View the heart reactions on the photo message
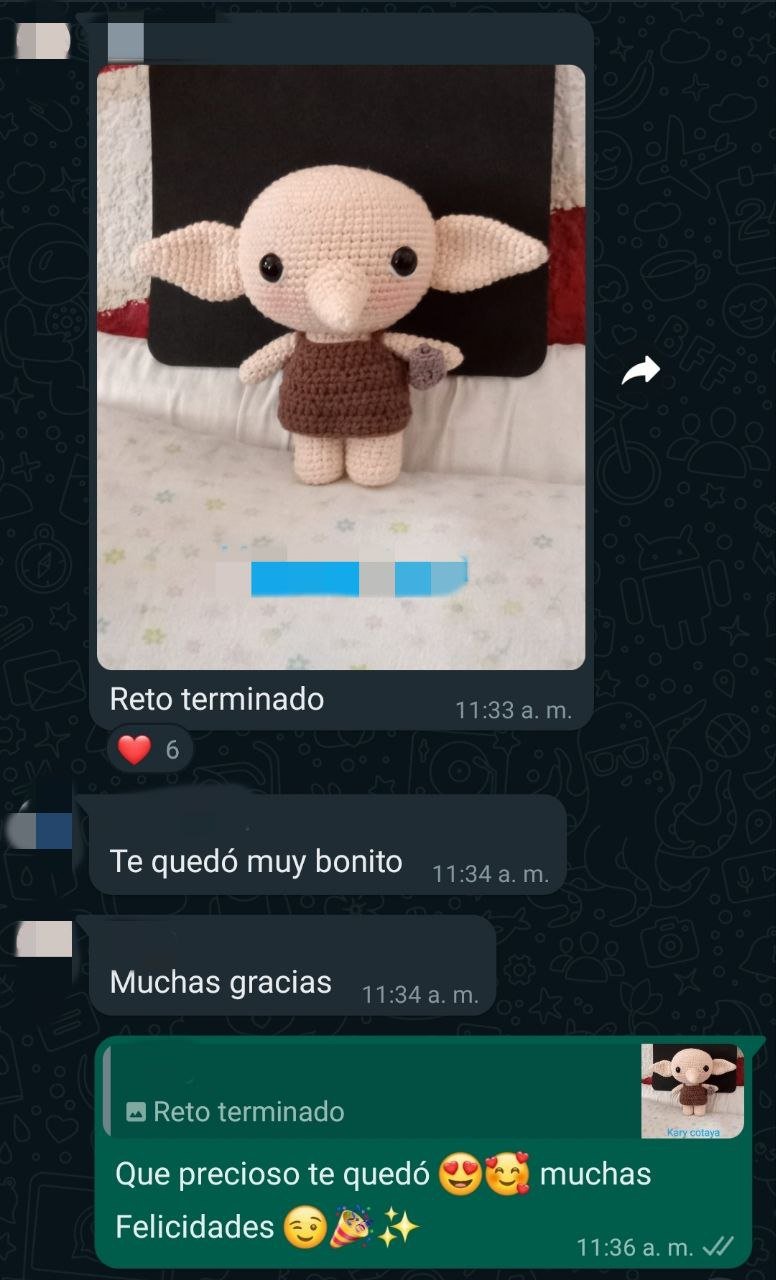 150,749
